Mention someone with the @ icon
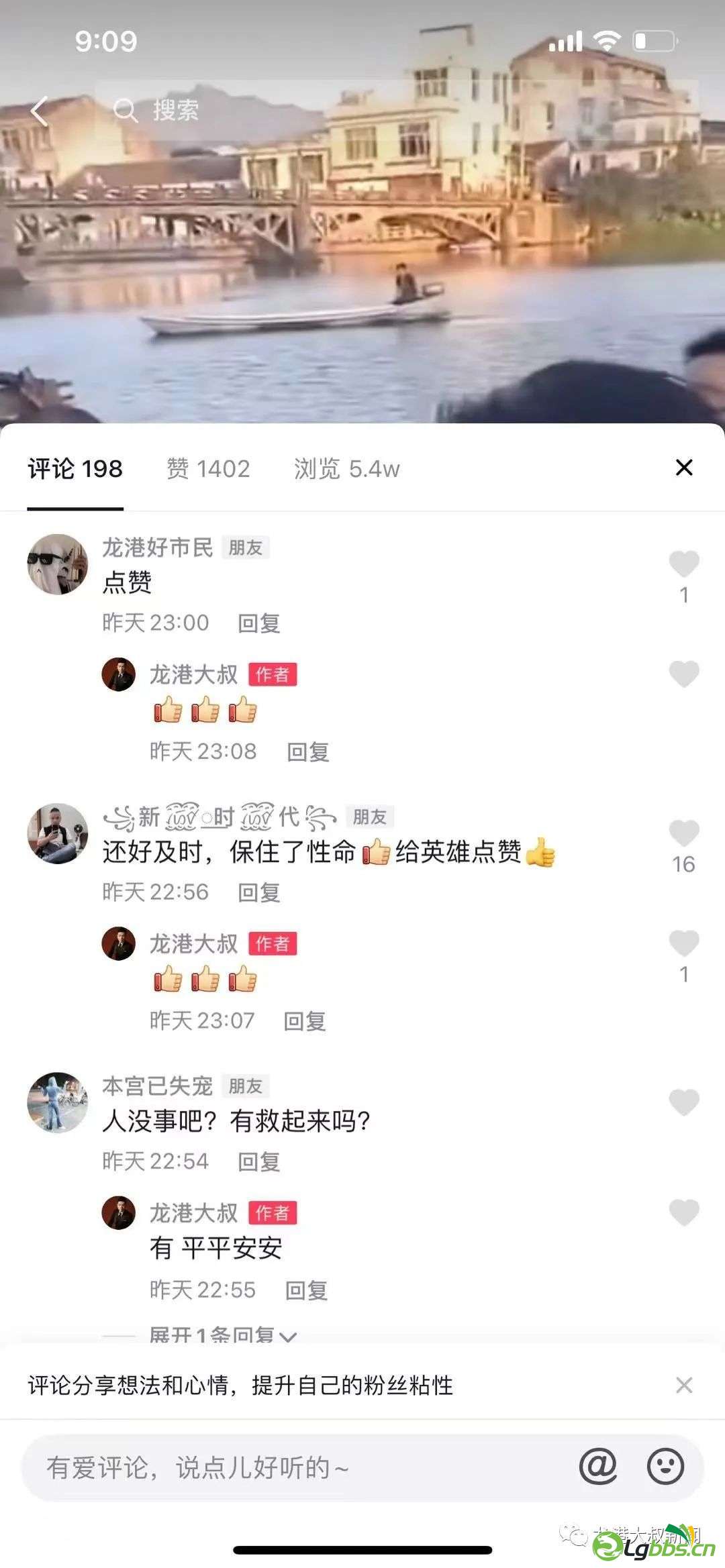The width and height of the screenshot is (725, 1568). pyautogui.click(x=597, y=1466)
